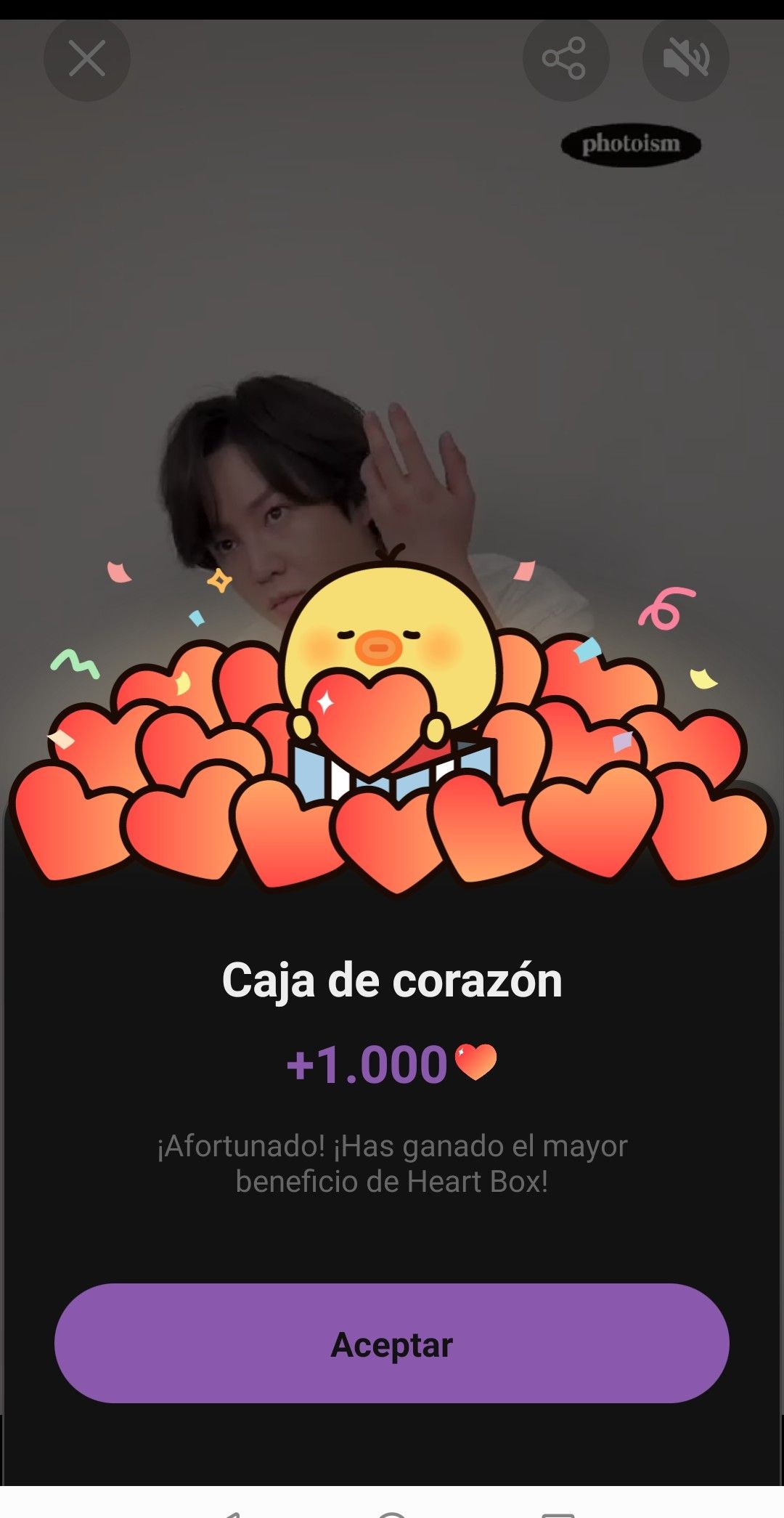The width and height of the screenshot is (784, 1518).
Task: Toggle the muted sound icon
Action: pos(685,58)
